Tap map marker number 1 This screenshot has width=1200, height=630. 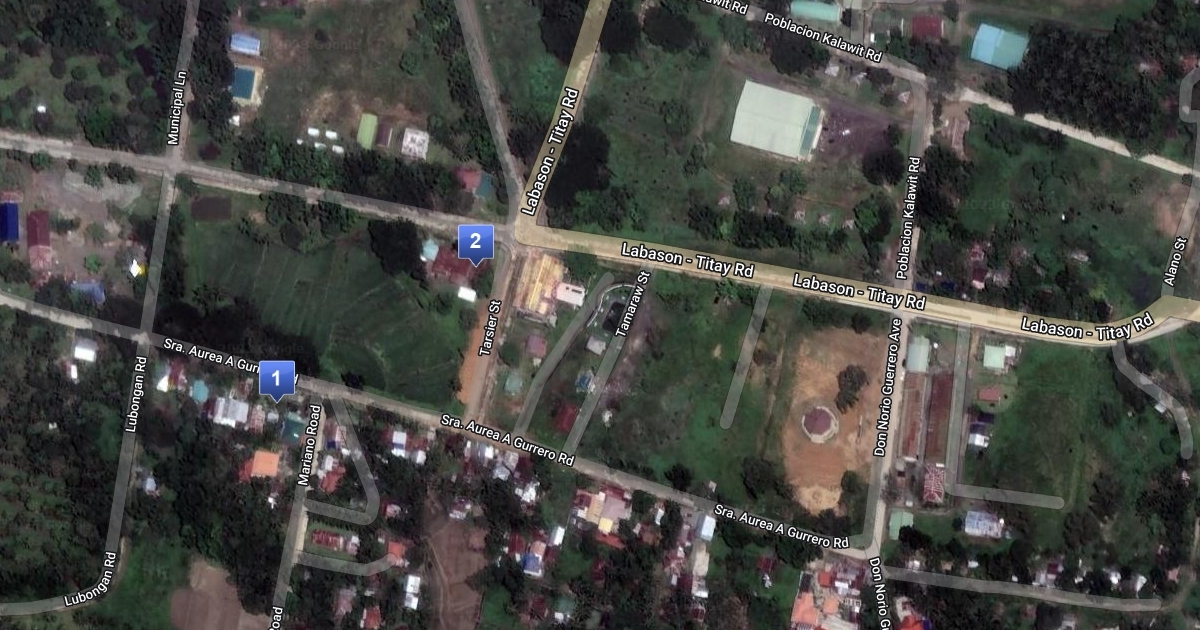277,379
